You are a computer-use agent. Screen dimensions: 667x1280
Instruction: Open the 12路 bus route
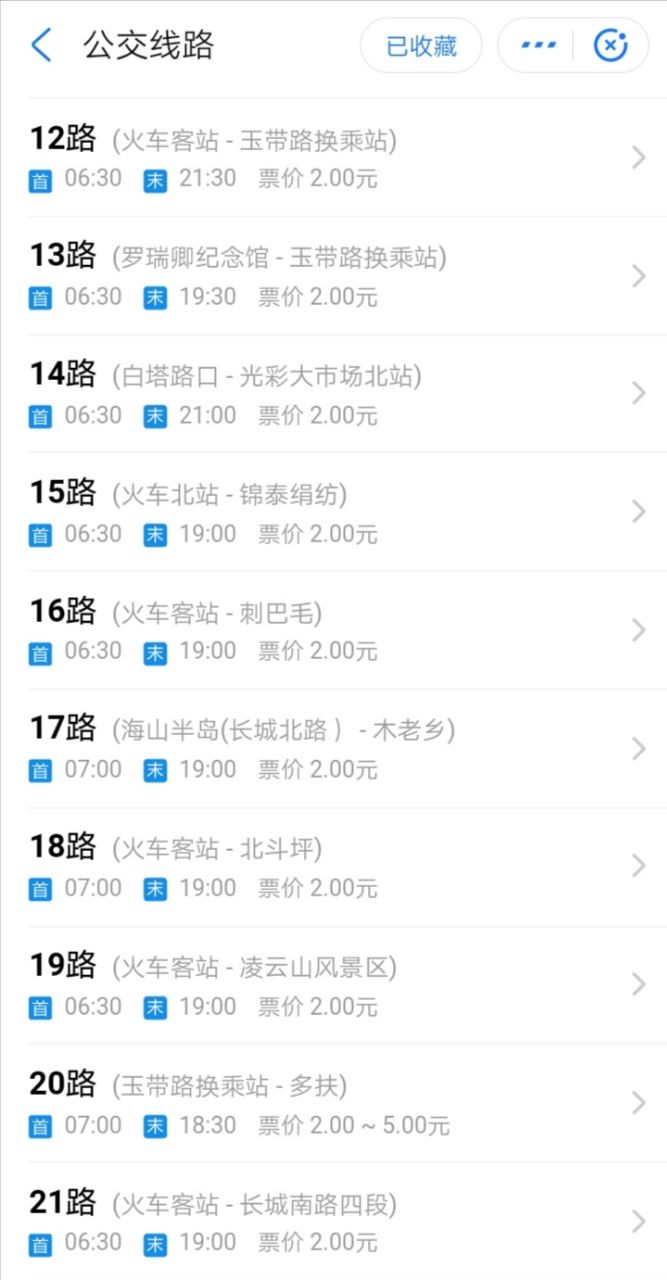click(333, 158)
